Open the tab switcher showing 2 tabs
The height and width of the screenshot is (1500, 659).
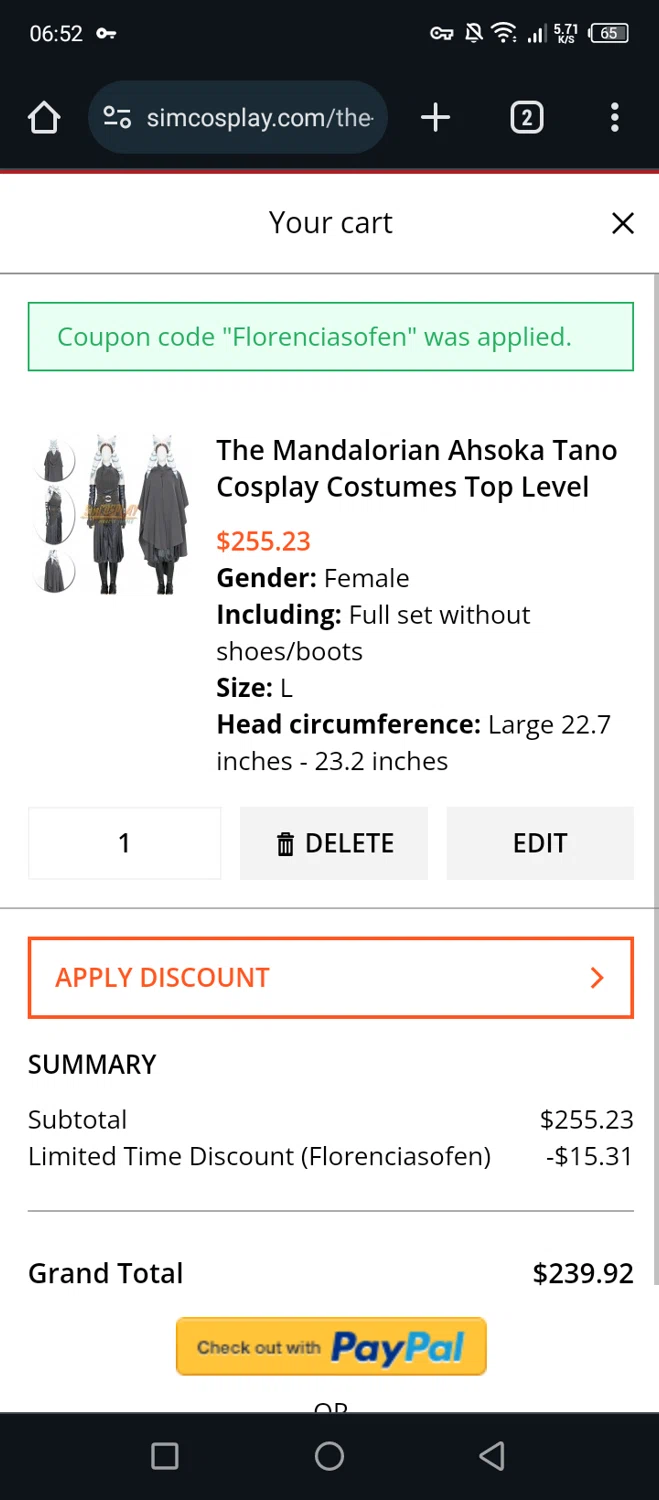pos(526,118)
